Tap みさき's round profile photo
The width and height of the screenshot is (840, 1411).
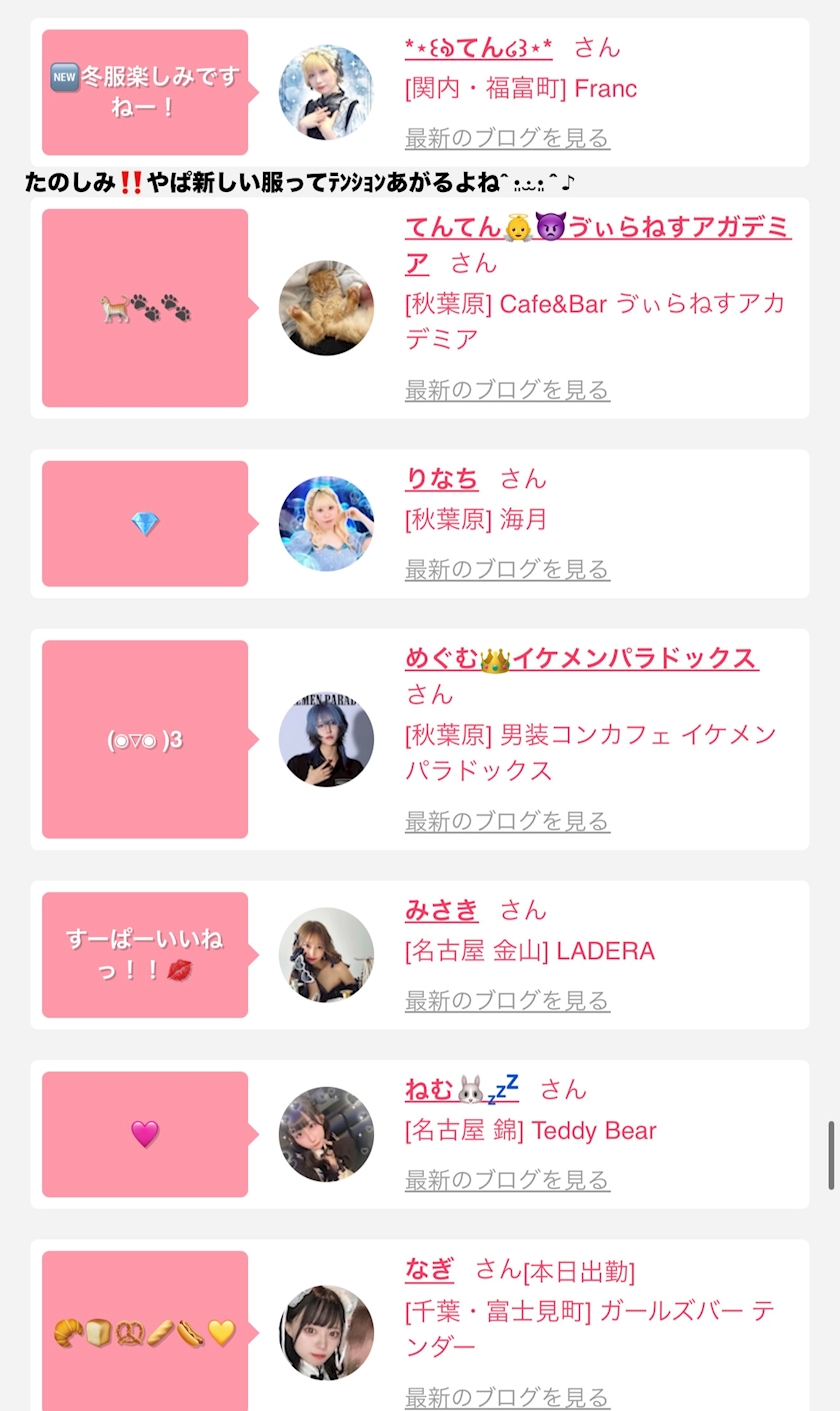click(x=326, y=955)
